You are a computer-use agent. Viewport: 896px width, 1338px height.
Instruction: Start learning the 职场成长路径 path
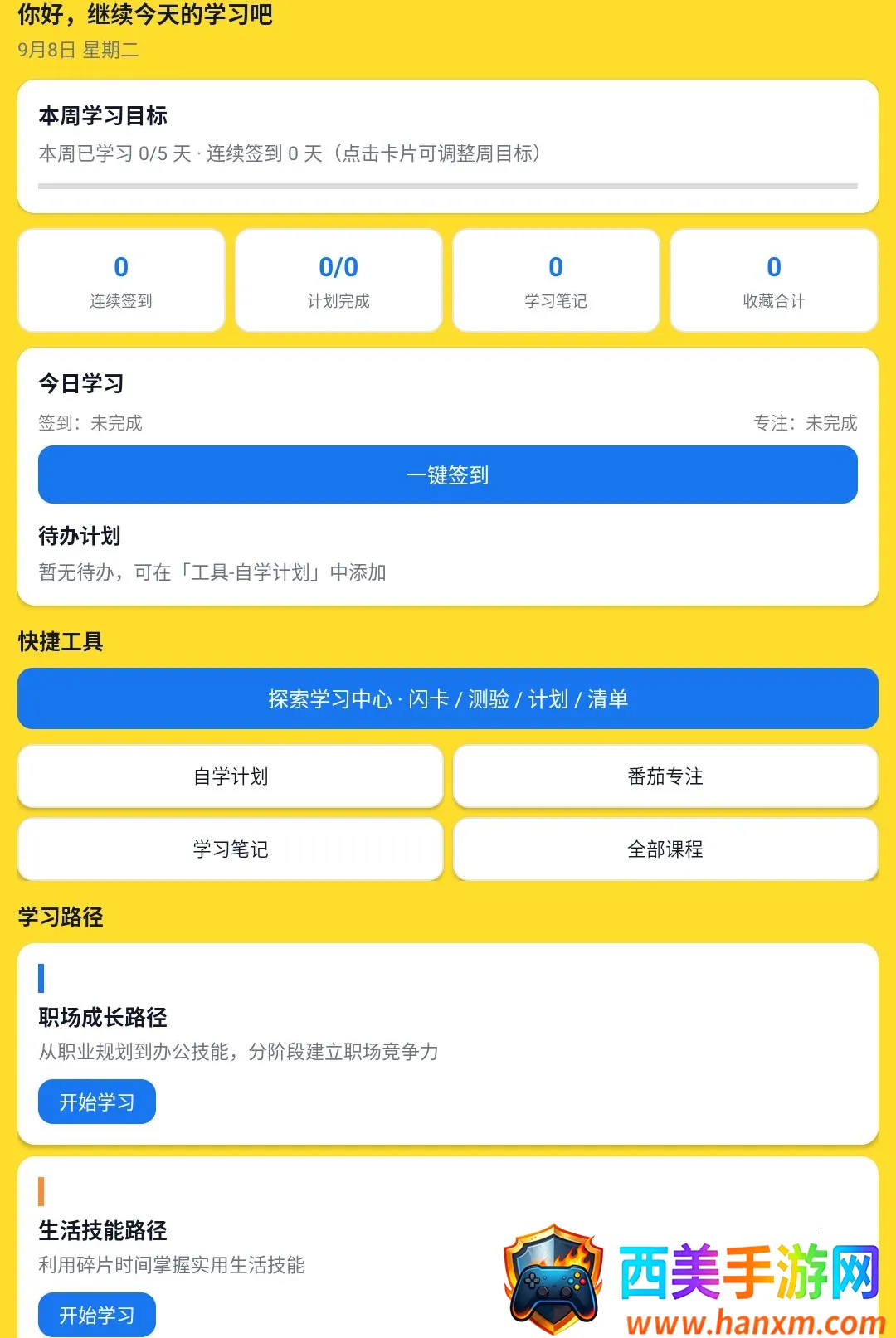click(97, 1102)
